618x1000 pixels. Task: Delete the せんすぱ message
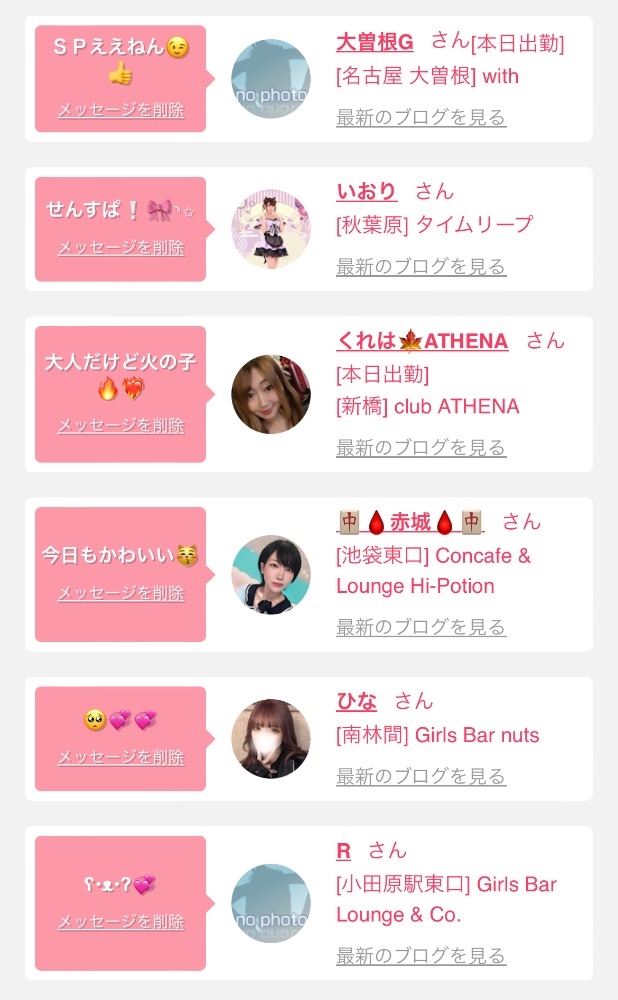click(121, 247)
